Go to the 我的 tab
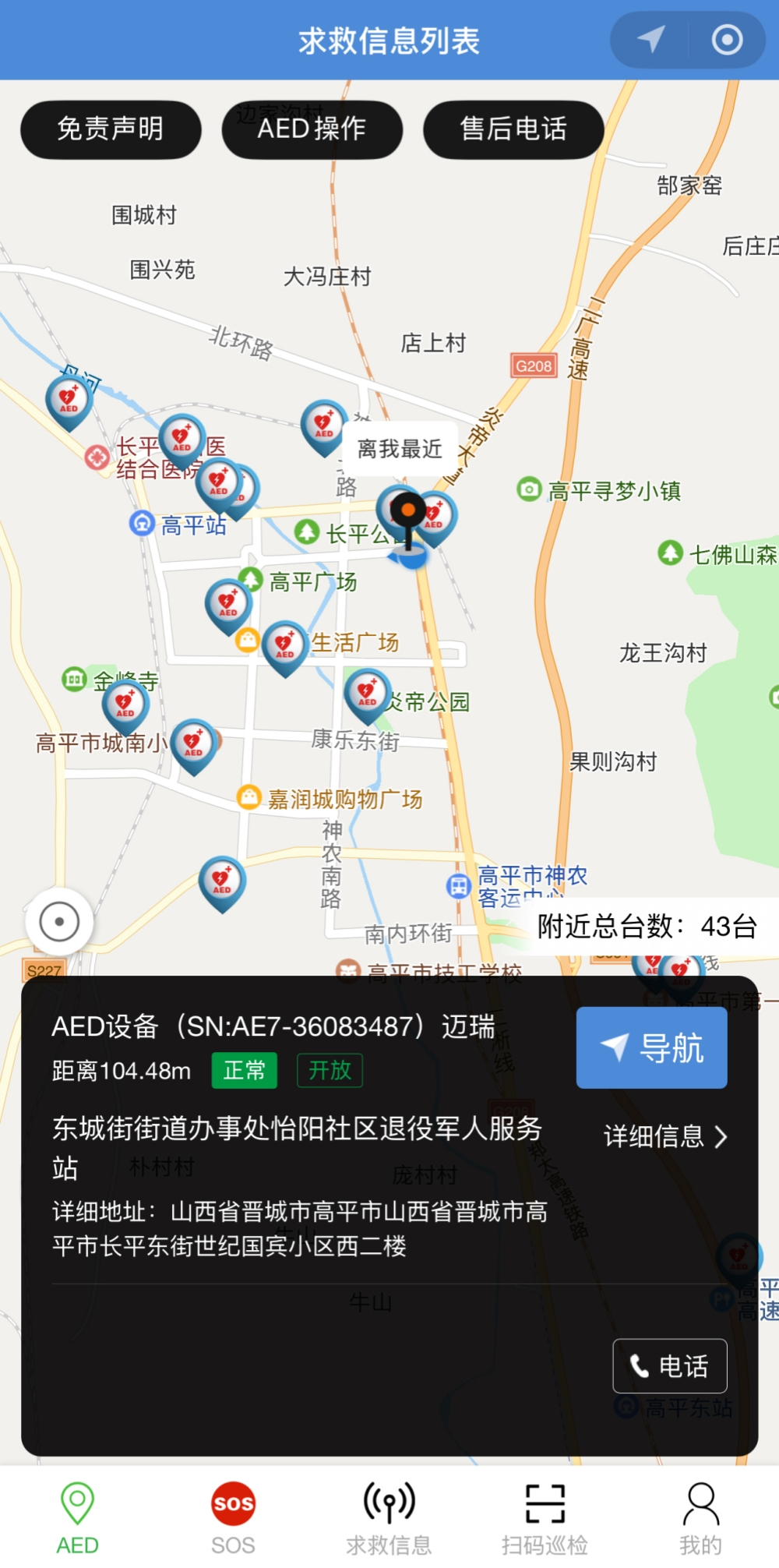The height and width of the screenshot is (1568, 779). pos(700,1517)
